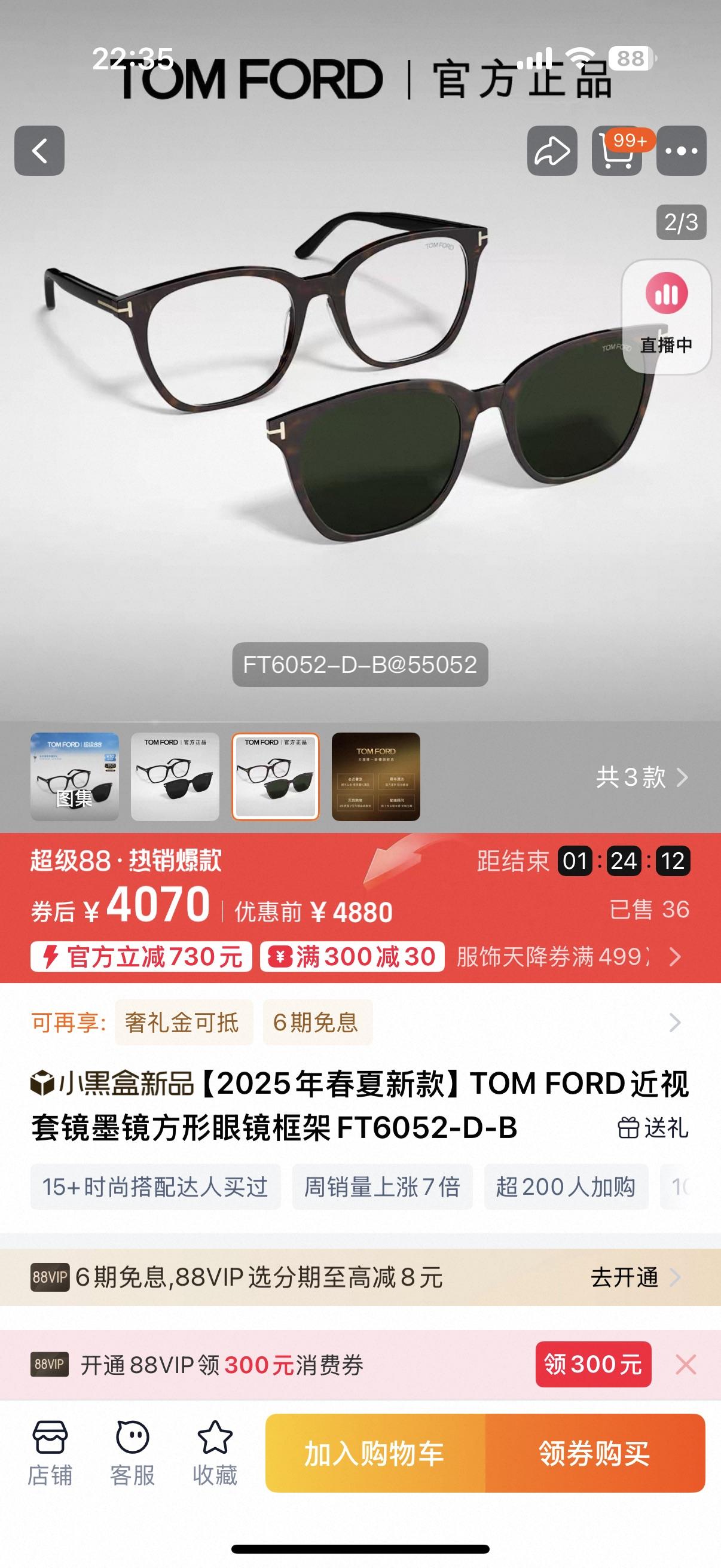
Task: Open the overflow menu
Action: (x=682, y=151)
